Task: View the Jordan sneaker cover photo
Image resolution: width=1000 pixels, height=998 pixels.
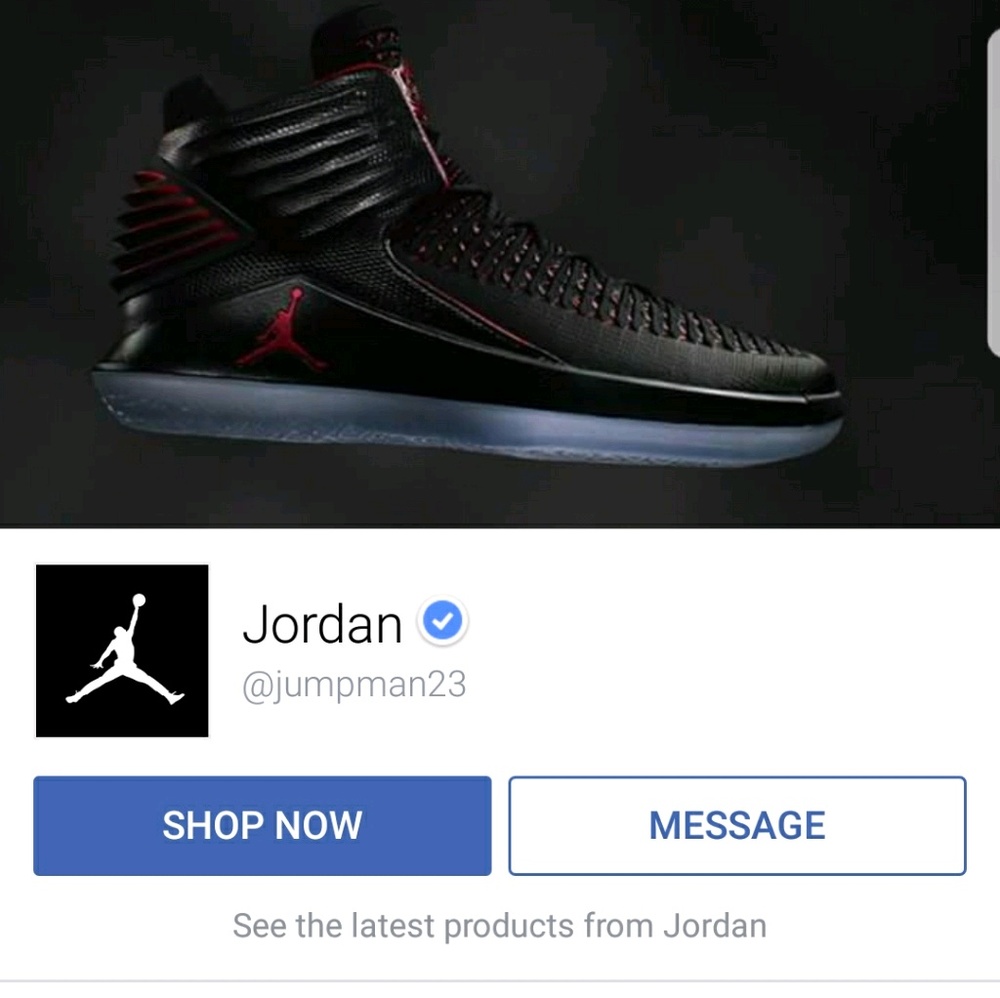Action: 490,265
